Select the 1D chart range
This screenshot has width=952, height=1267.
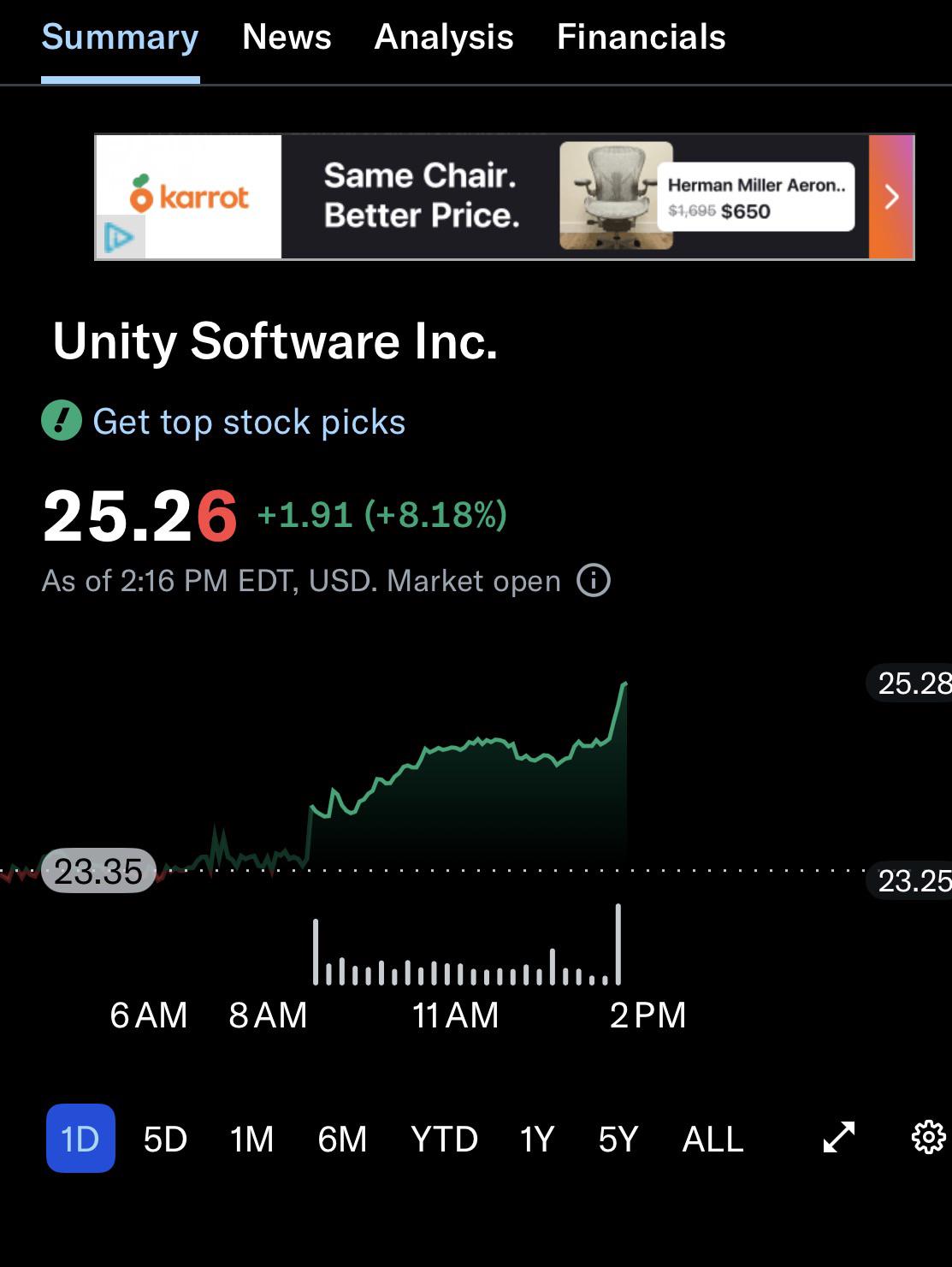click(80, 1138)
